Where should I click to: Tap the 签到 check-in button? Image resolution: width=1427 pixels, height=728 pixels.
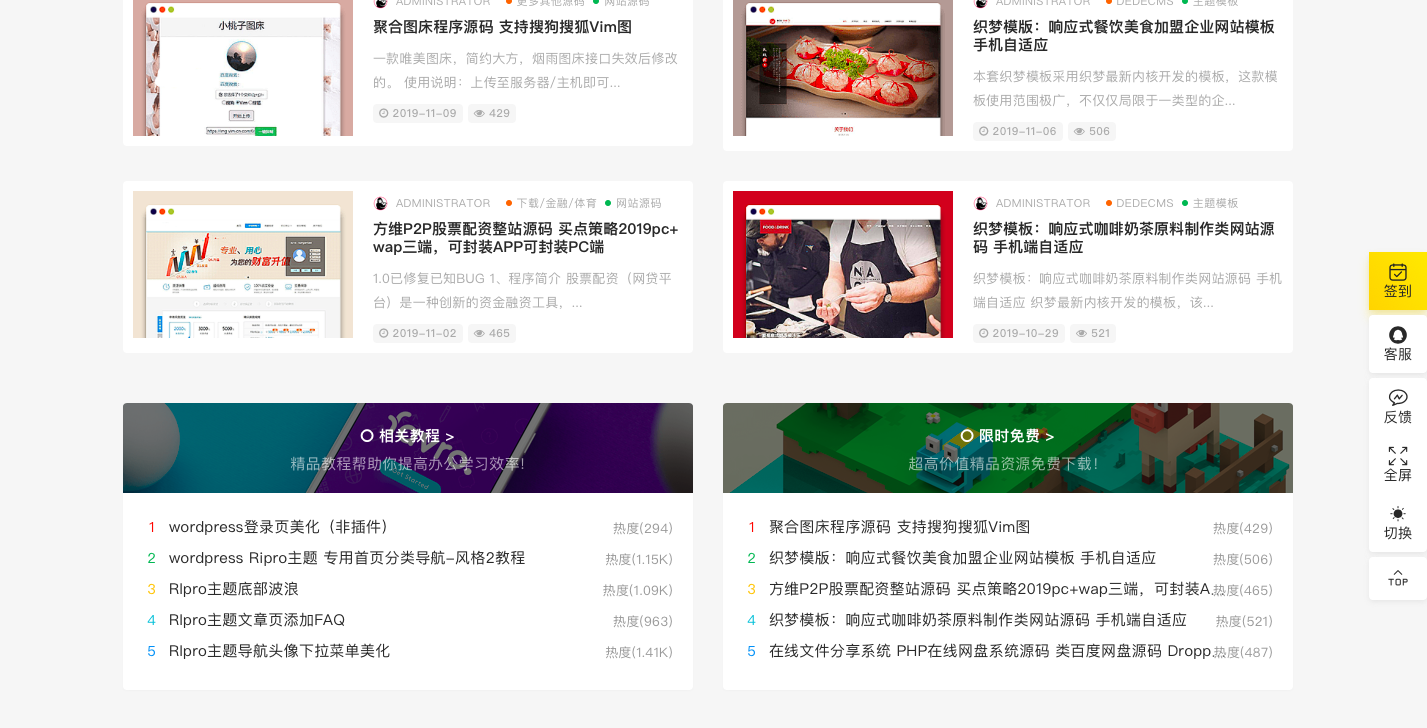[x=1397, y=281]
